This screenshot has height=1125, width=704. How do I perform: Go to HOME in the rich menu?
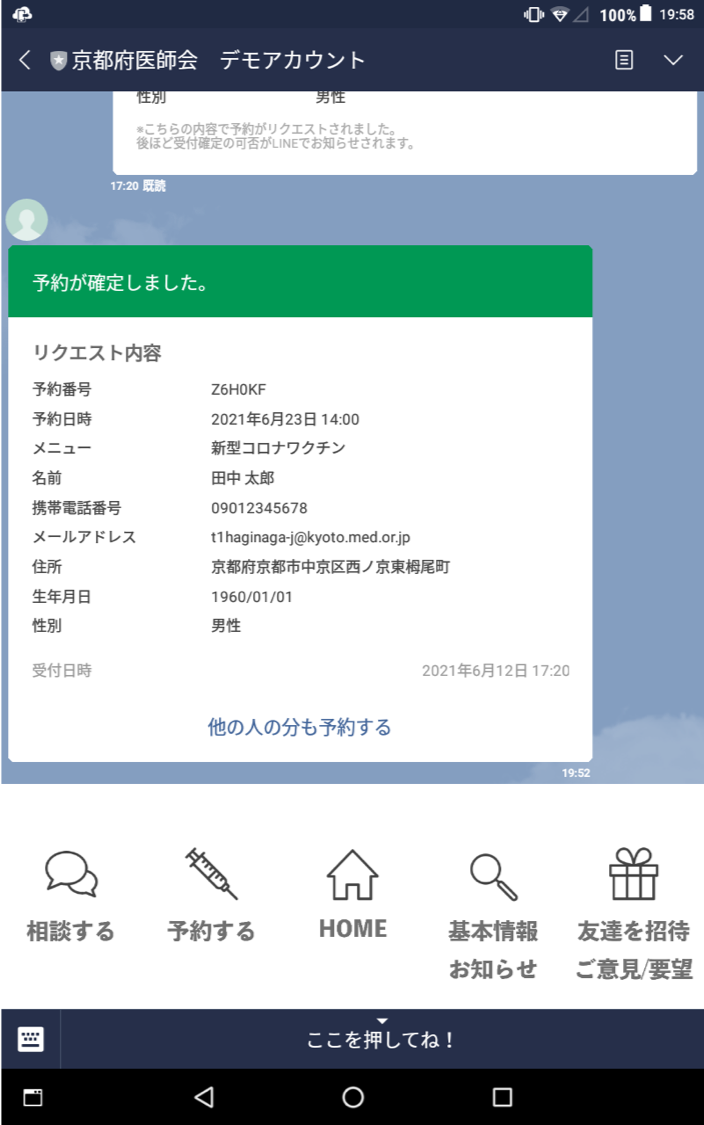click(x=352, y=895)
